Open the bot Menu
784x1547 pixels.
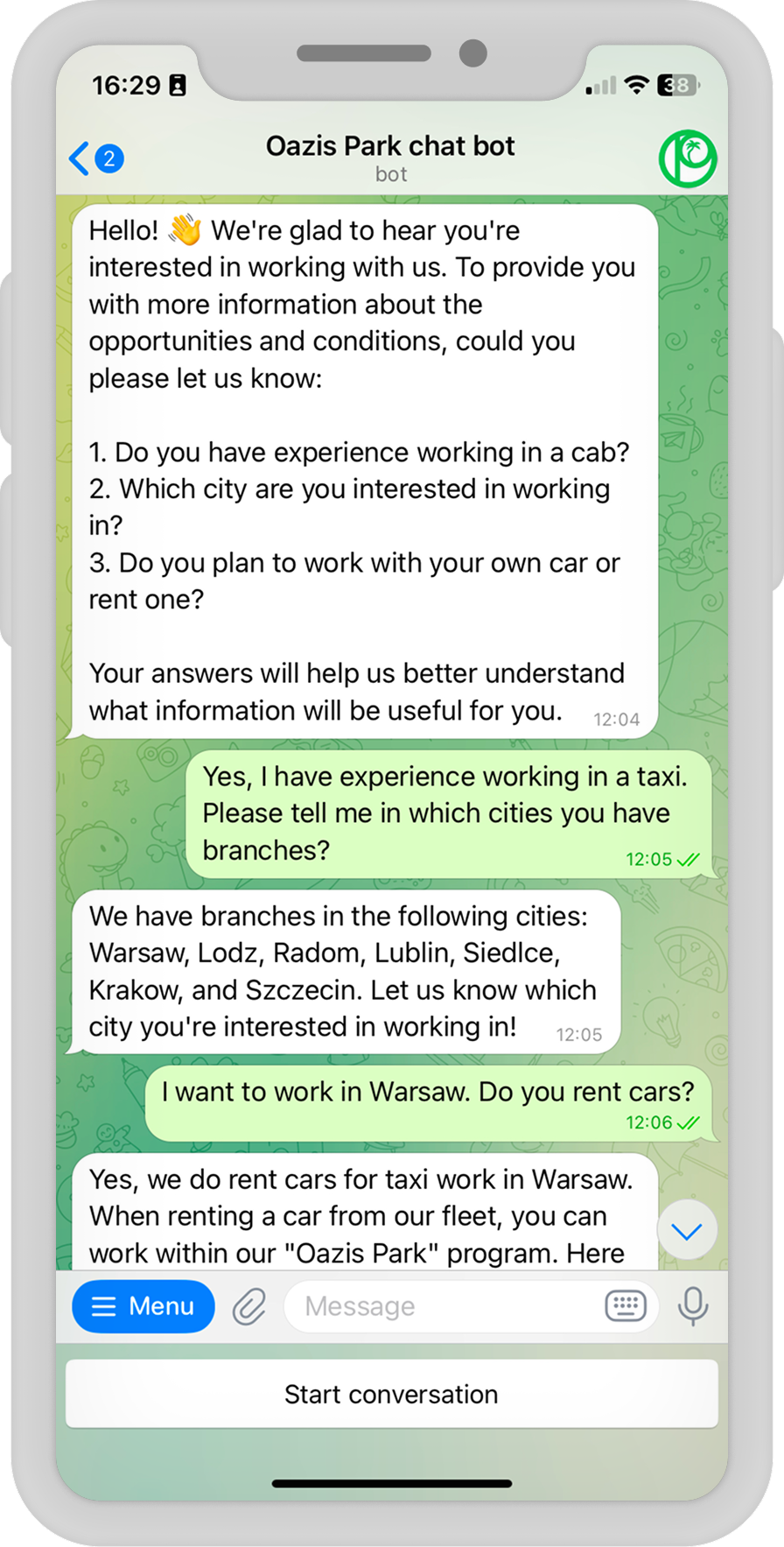(x=143, y=1306)
